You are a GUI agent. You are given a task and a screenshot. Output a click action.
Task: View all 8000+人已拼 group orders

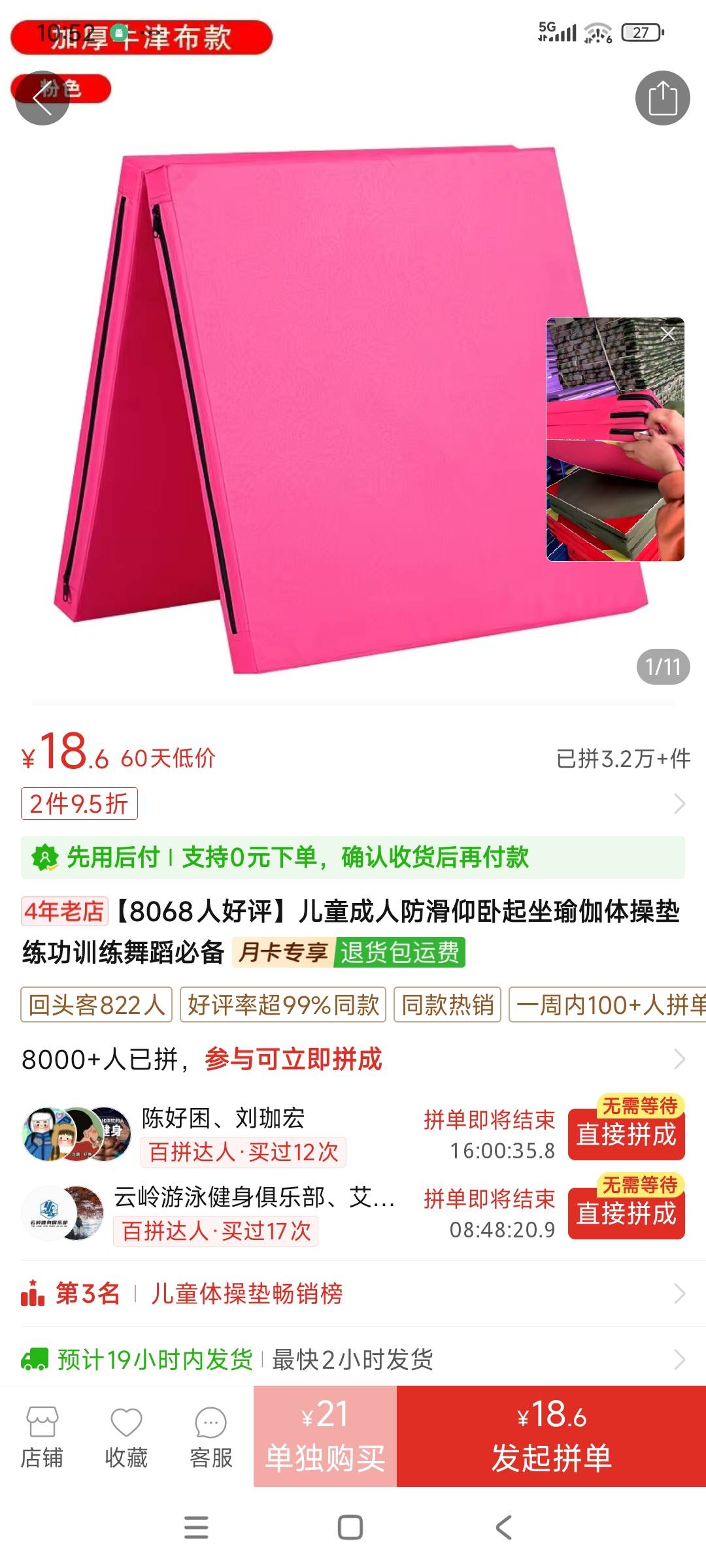point(353,1059)
